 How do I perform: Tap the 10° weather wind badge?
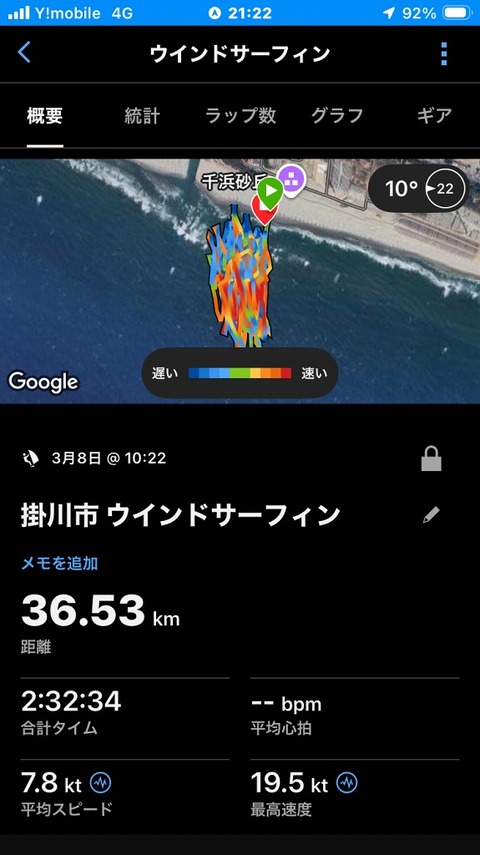tap(419, 189)
